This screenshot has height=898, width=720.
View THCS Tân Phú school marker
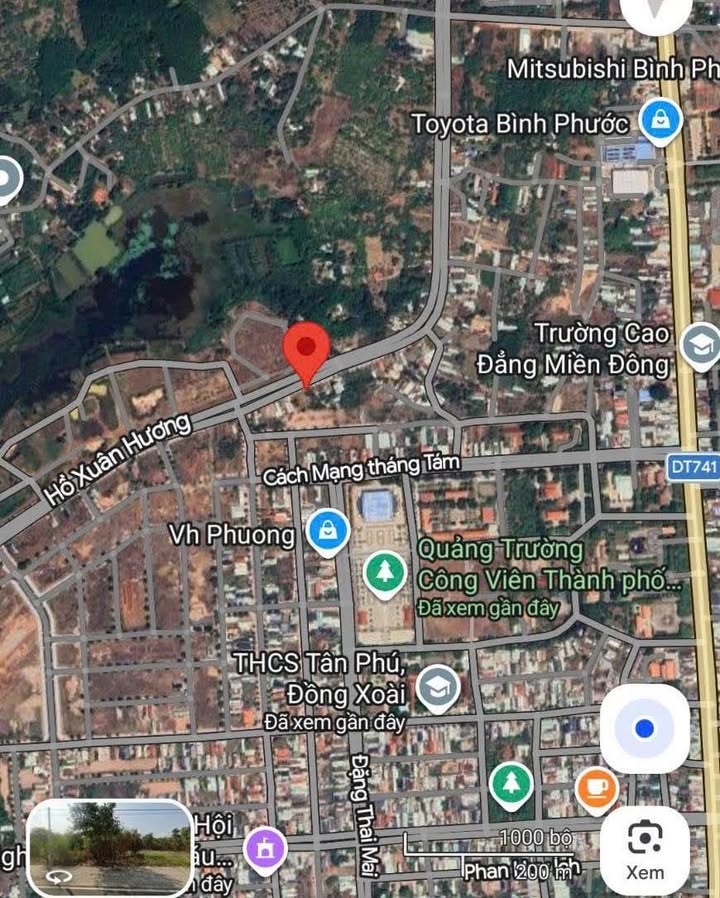coord(438,687)
